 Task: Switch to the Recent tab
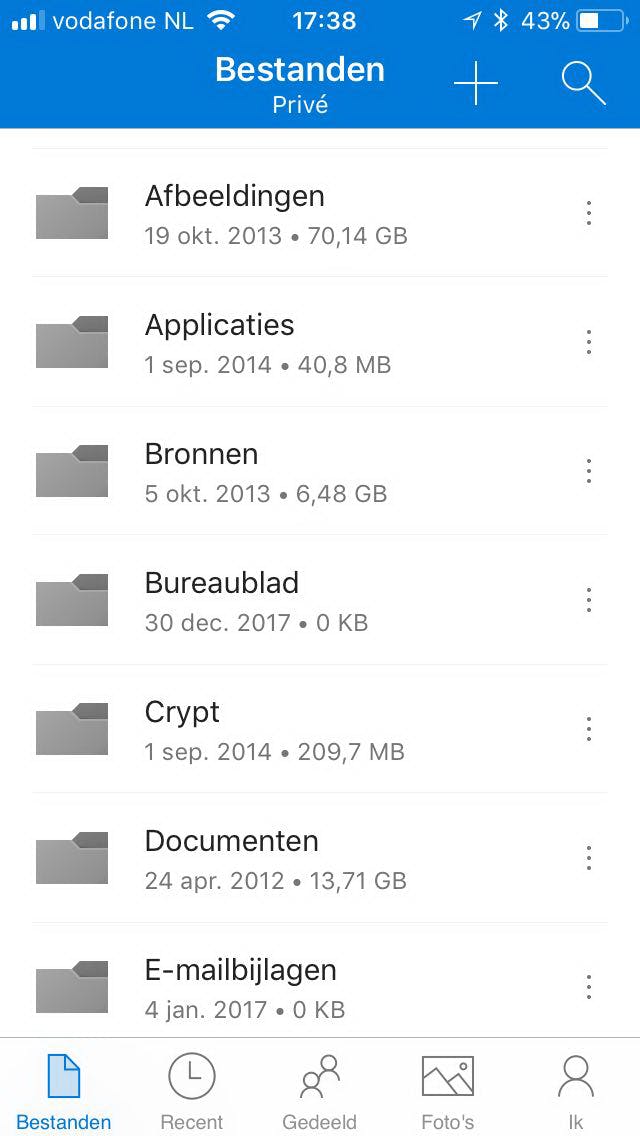192,1092
